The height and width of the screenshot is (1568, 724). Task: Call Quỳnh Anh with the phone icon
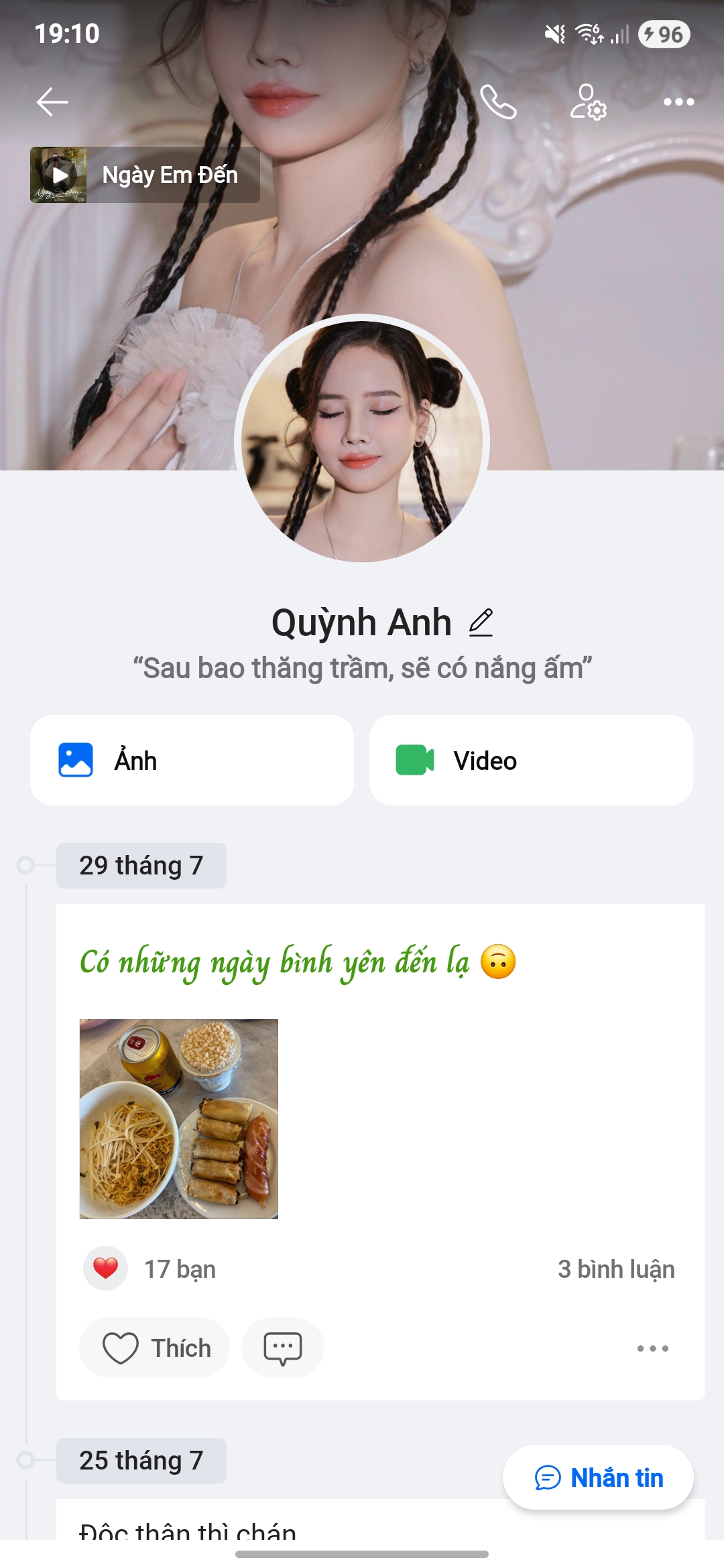click(498, 102)
